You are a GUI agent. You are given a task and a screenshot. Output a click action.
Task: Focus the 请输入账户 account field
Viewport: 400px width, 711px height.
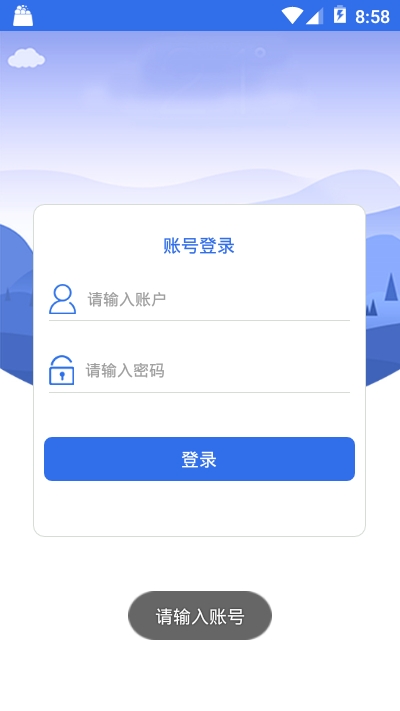(x=218, y=299)
